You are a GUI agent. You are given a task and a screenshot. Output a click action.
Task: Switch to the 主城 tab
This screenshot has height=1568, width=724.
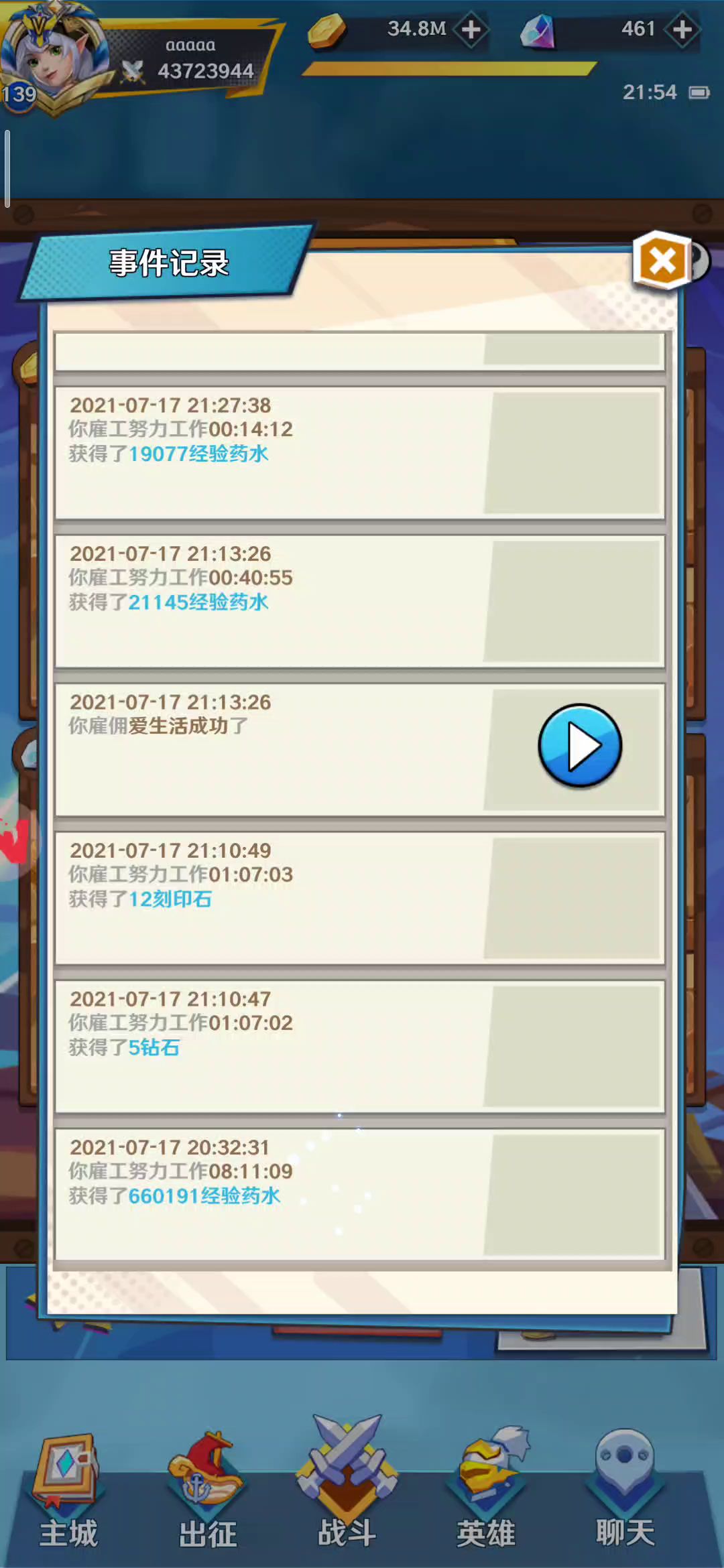tap(68, 1493)
